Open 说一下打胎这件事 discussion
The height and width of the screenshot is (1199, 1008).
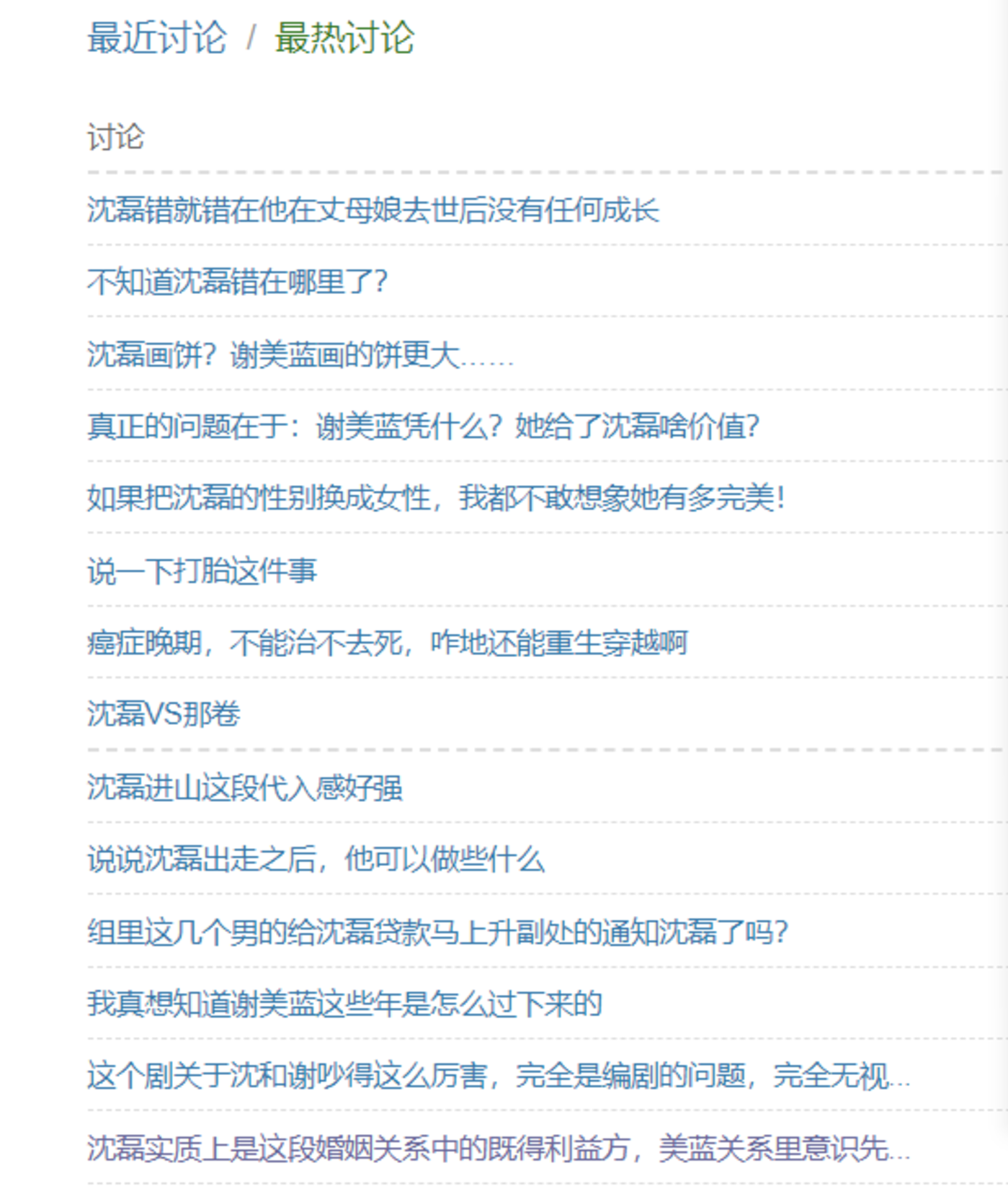click(202, 571)
